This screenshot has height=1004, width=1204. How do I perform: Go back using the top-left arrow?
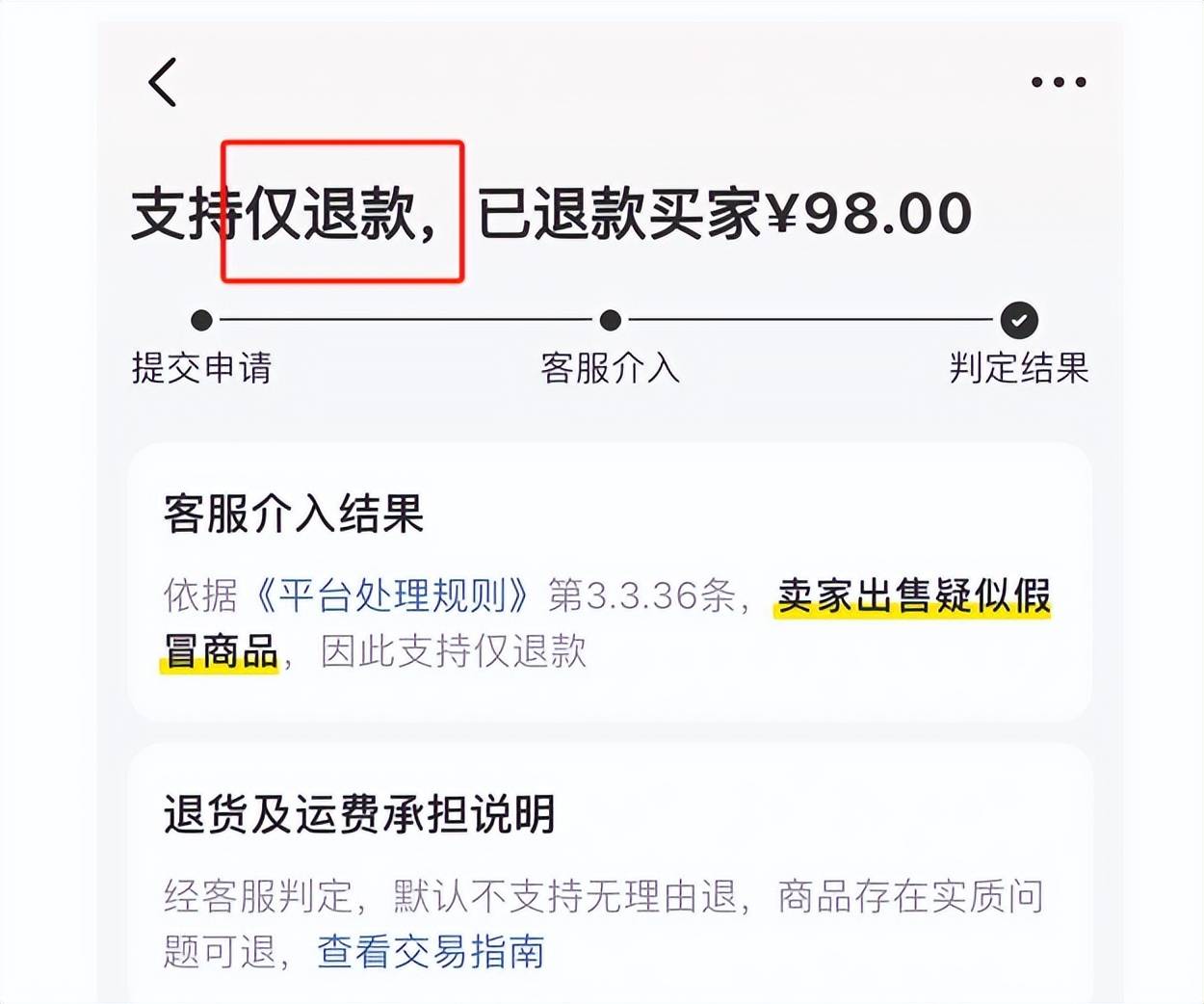click(x=163, y=82)
